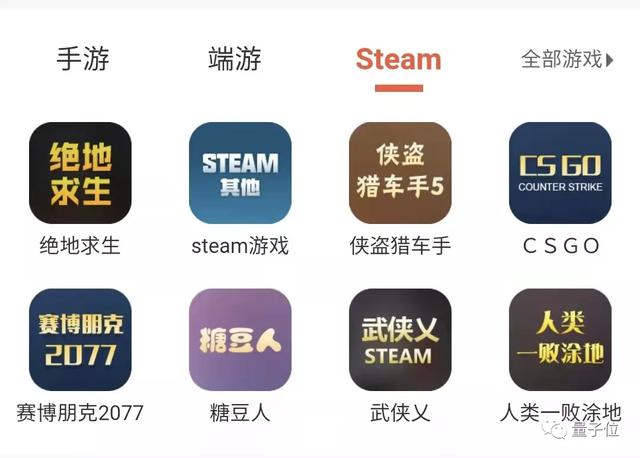Switch to the 端游 tab
The height and width of the screenshot is (458, 640).
235,59
